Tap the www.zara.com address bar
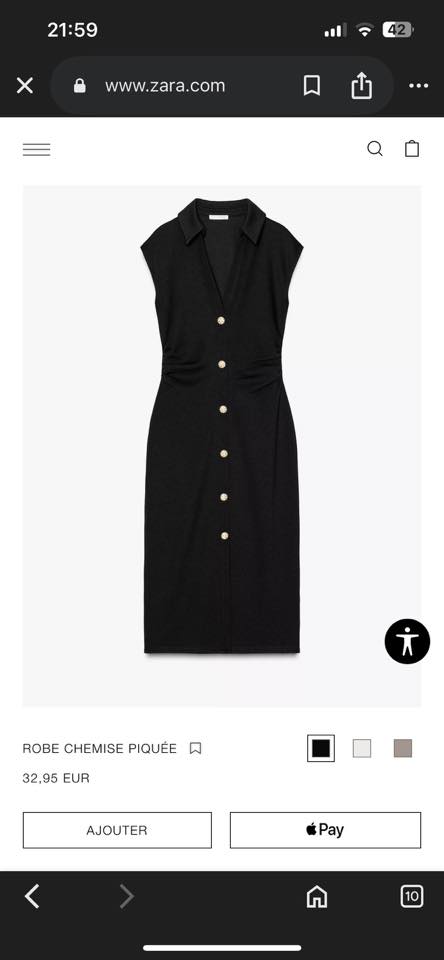The height and width of the screenshot is (960, 444). point(165,86)
